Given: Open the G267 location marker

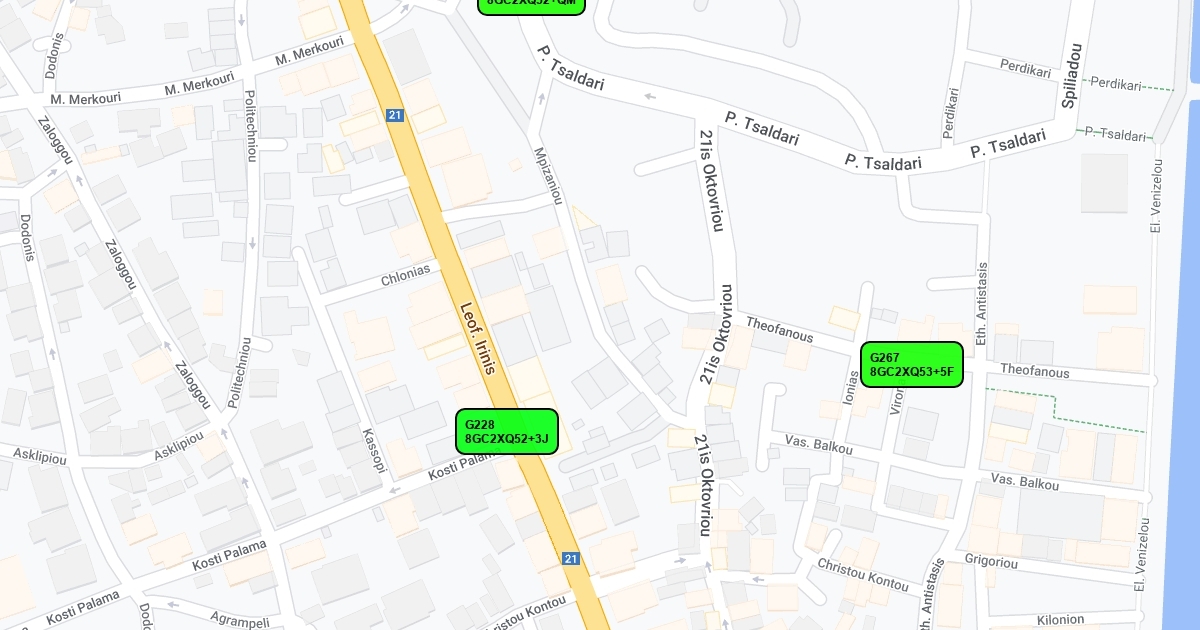Looking at the screenshot, I should click(x=911, y=364).
